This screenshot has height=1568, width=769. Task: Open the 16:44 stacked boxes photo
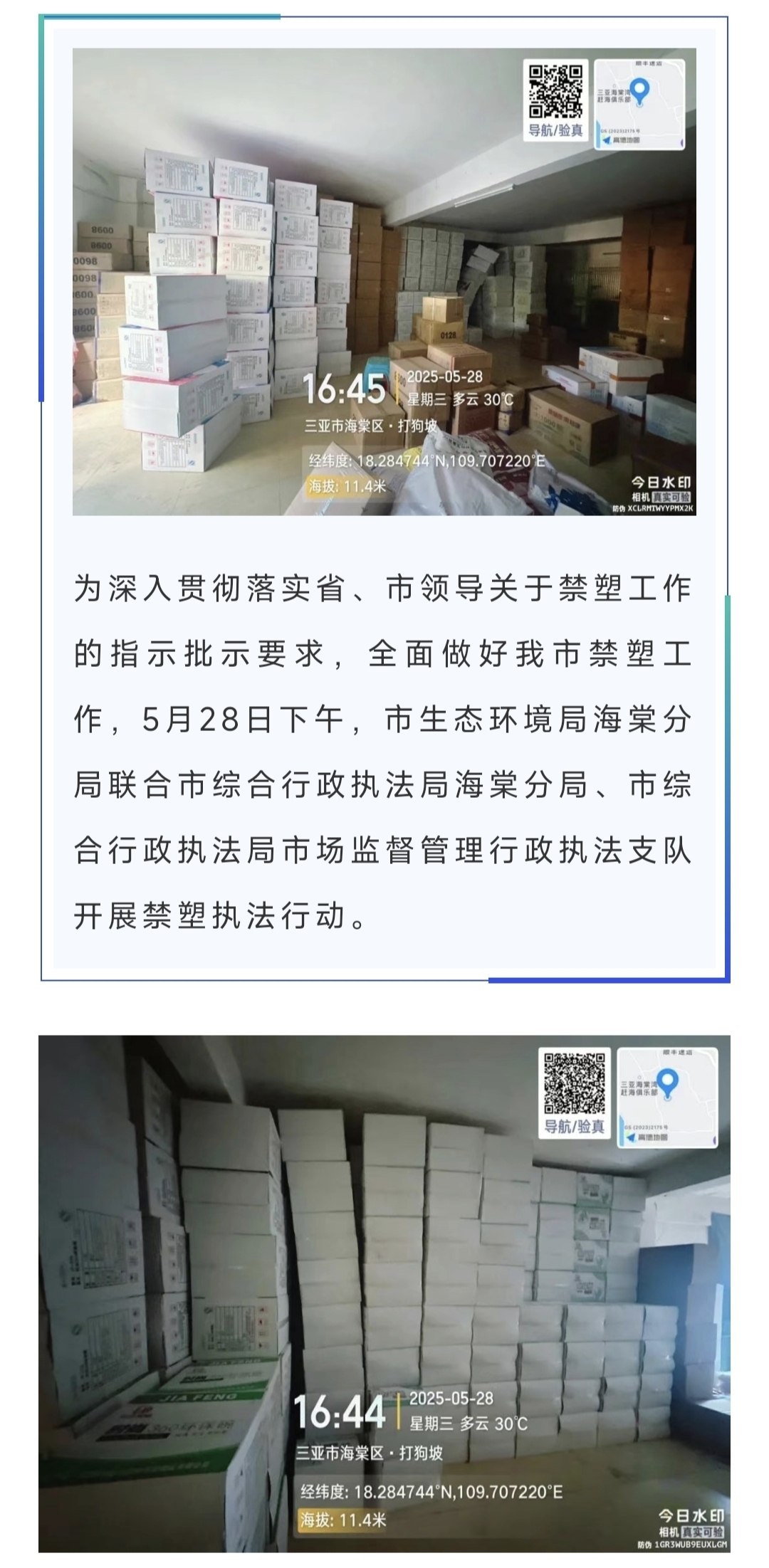(384, 1293)
